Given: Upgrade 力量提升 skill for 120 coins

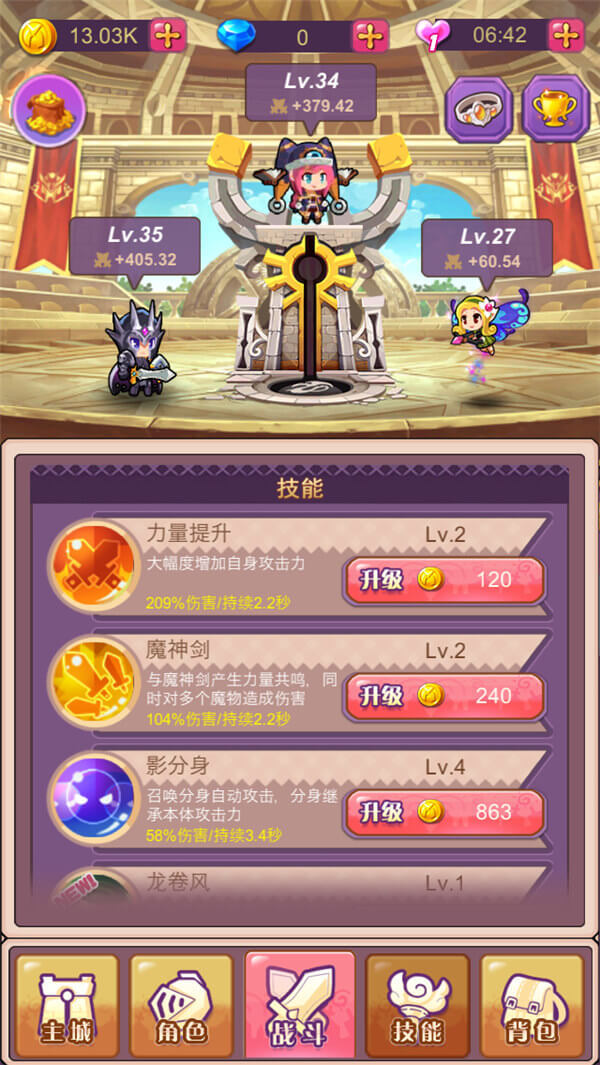Looking at the screenshot, I should coord(445,580).
